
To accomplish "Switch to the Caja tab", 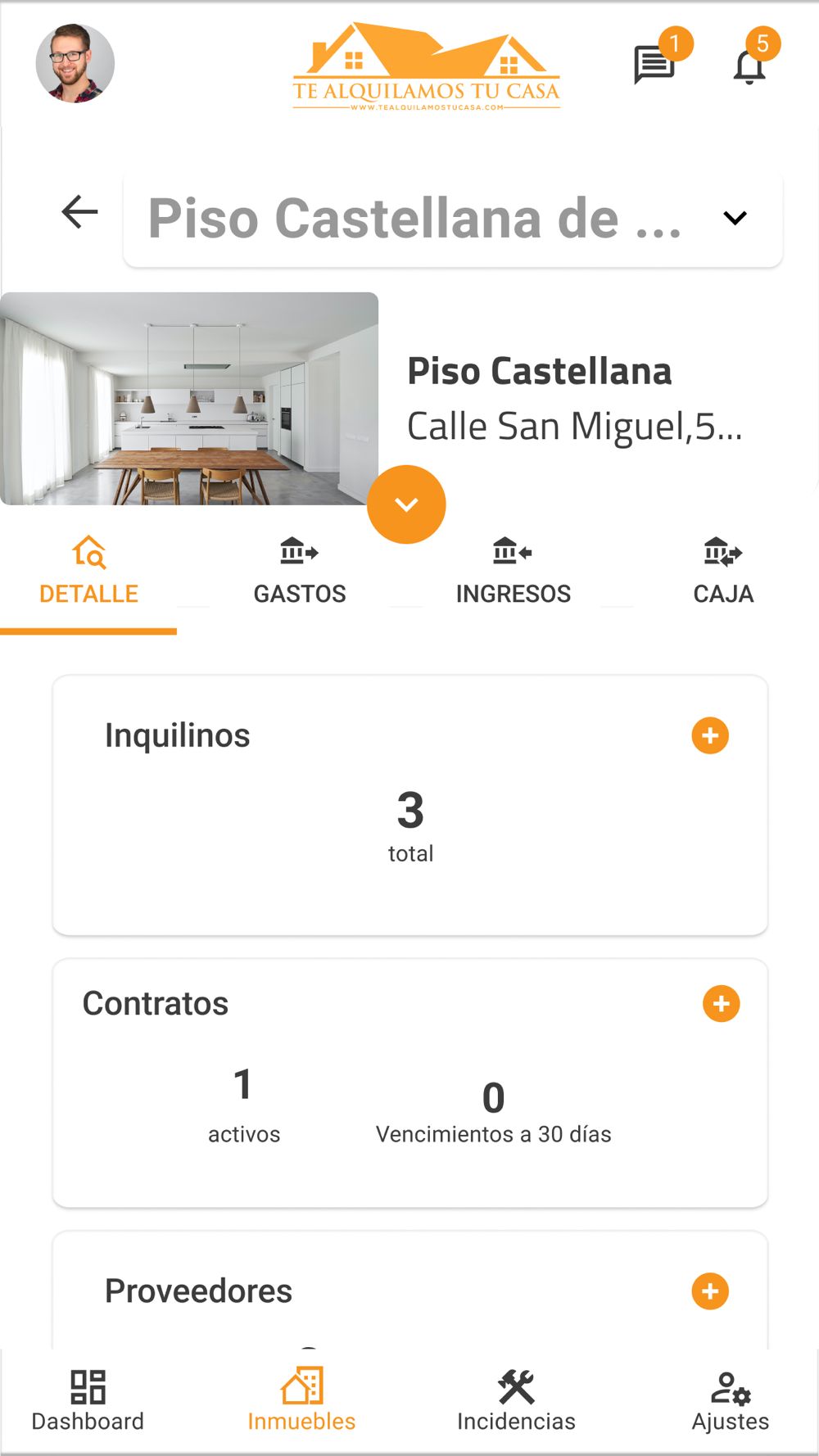I will pos(723,572).
